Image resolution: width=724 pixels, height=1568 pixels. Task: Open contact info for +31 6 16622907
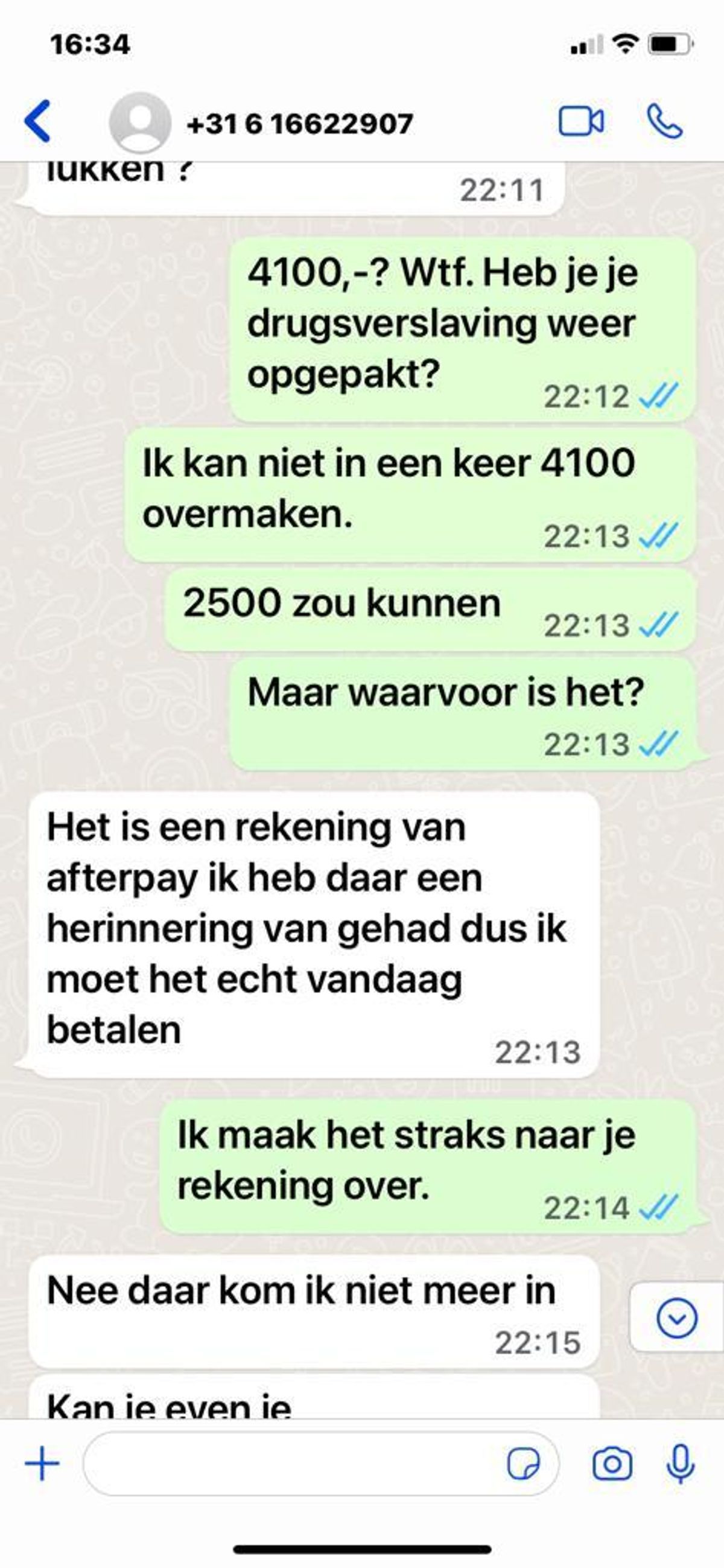click(x=299, y=124)
